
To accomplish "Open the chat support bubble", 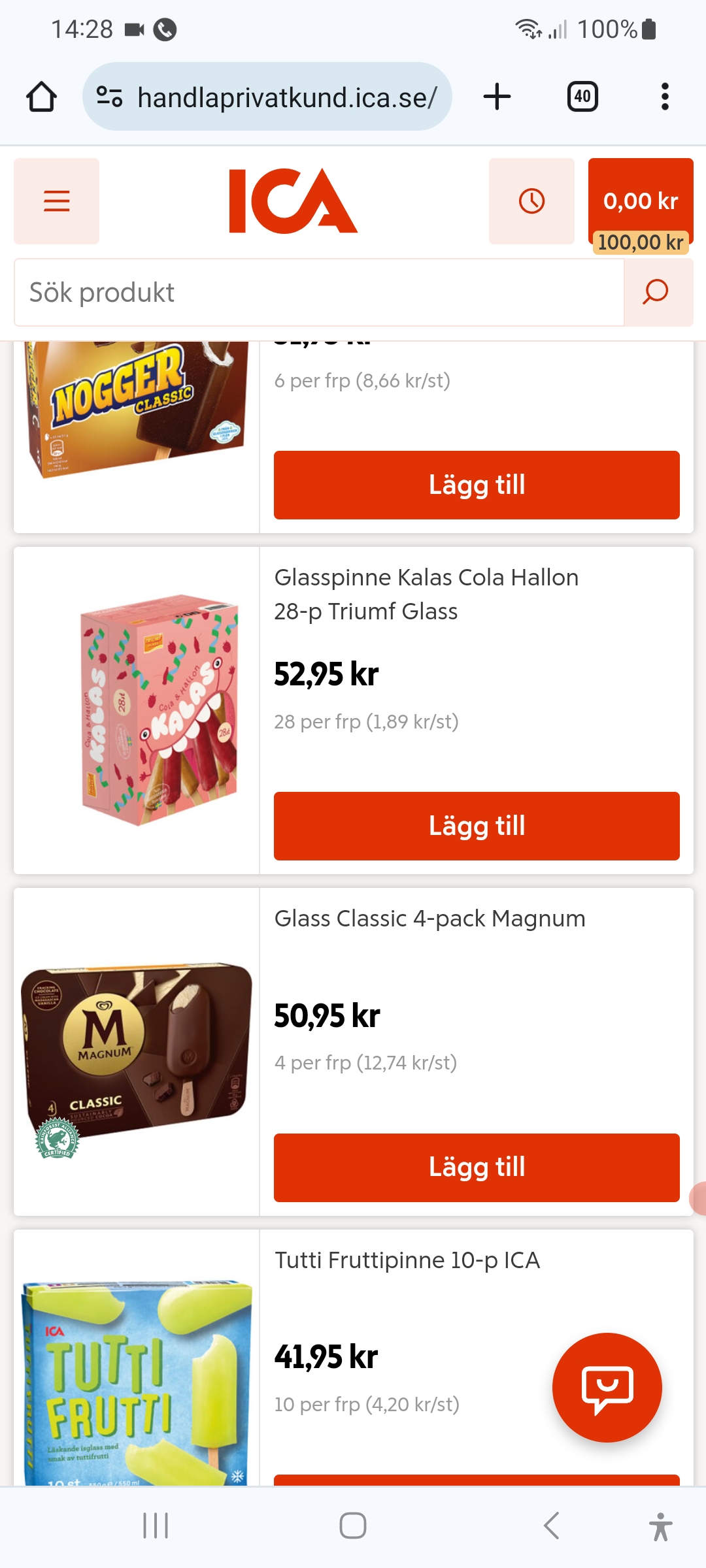I will [x=607, y=1387].
